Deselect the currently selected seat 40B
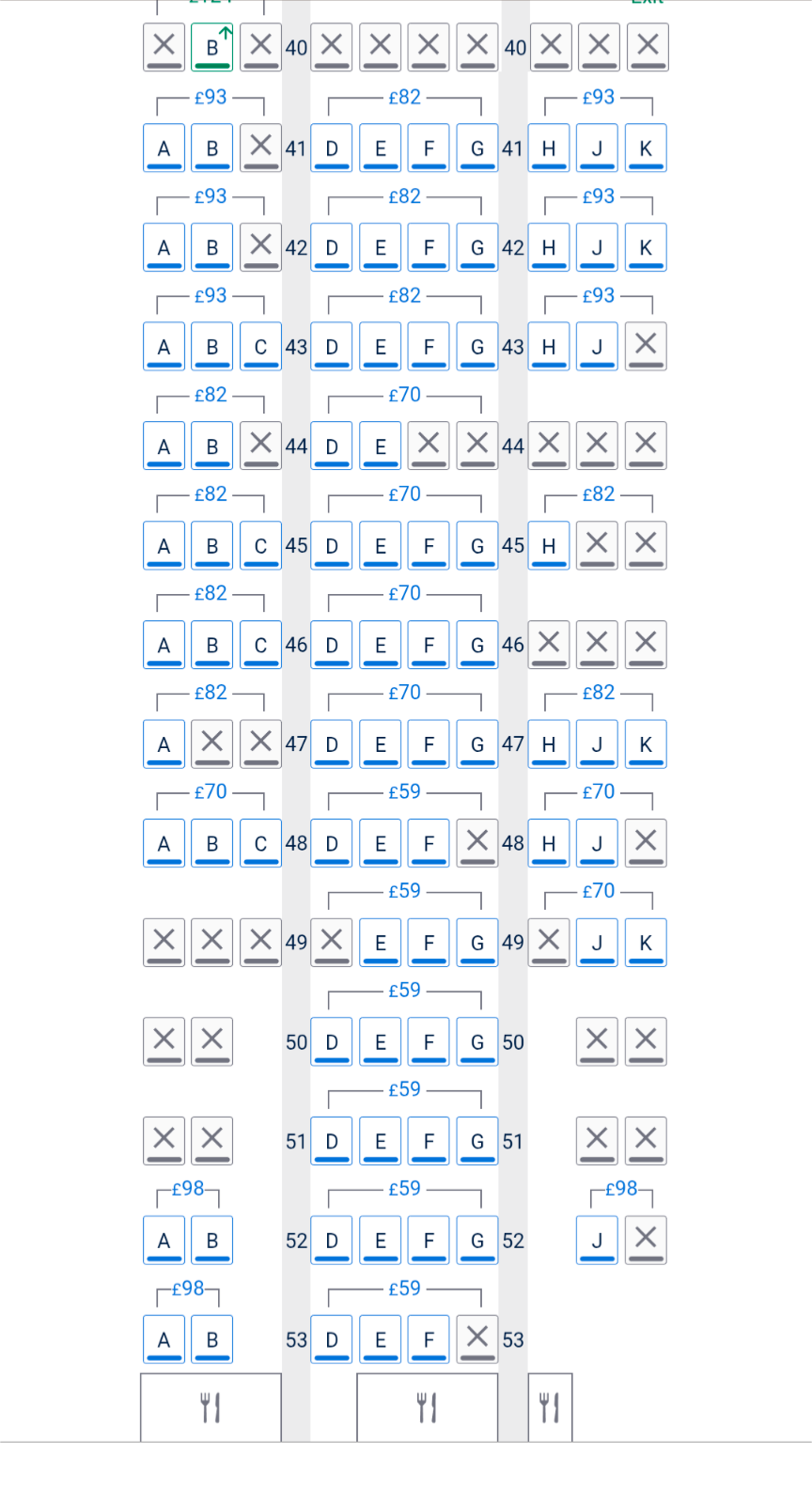The image size is (812, 1485). tap(211, 47)
